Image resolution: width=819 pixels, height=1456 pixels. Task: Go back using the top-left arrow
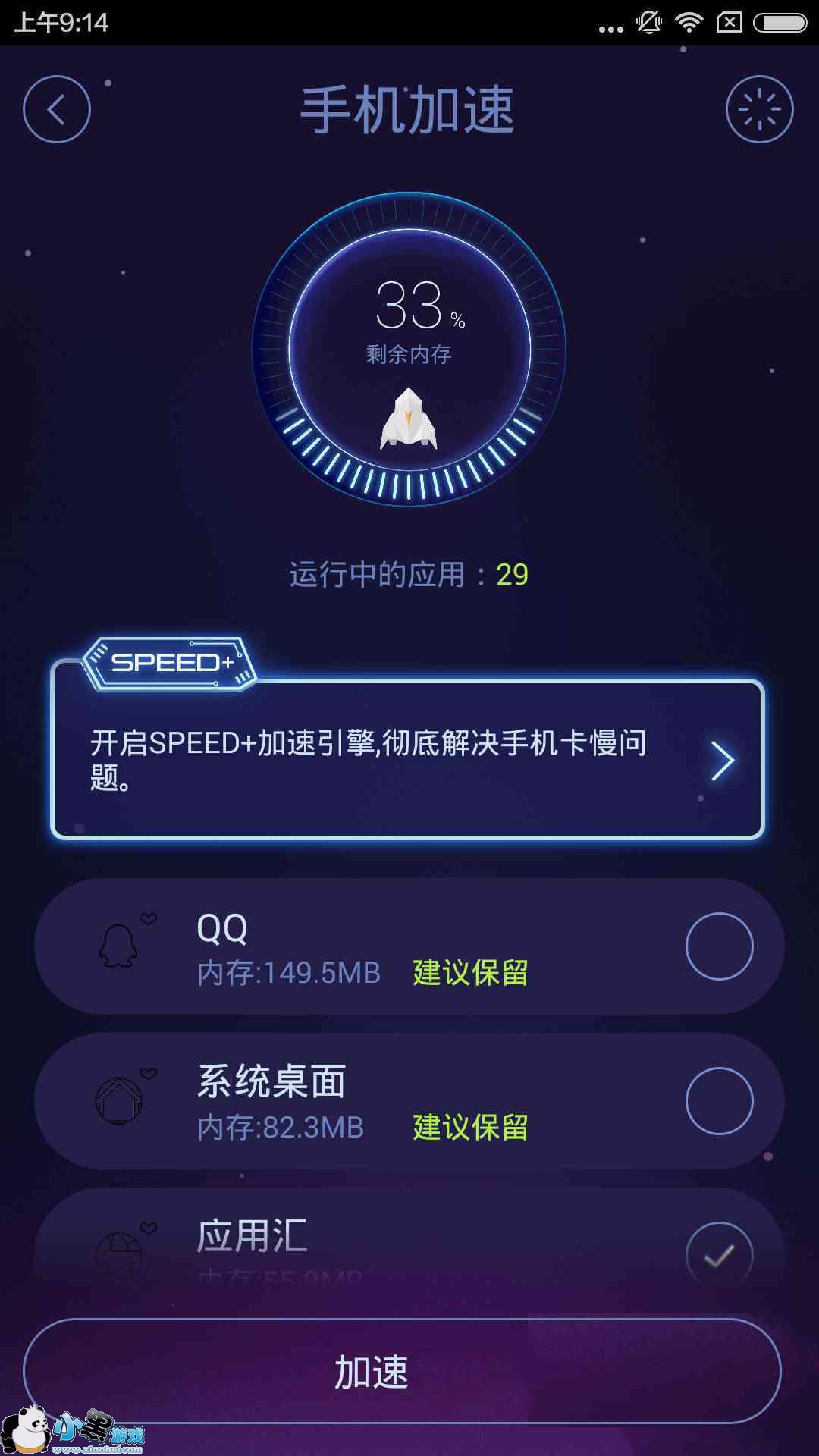click(57, 109)
